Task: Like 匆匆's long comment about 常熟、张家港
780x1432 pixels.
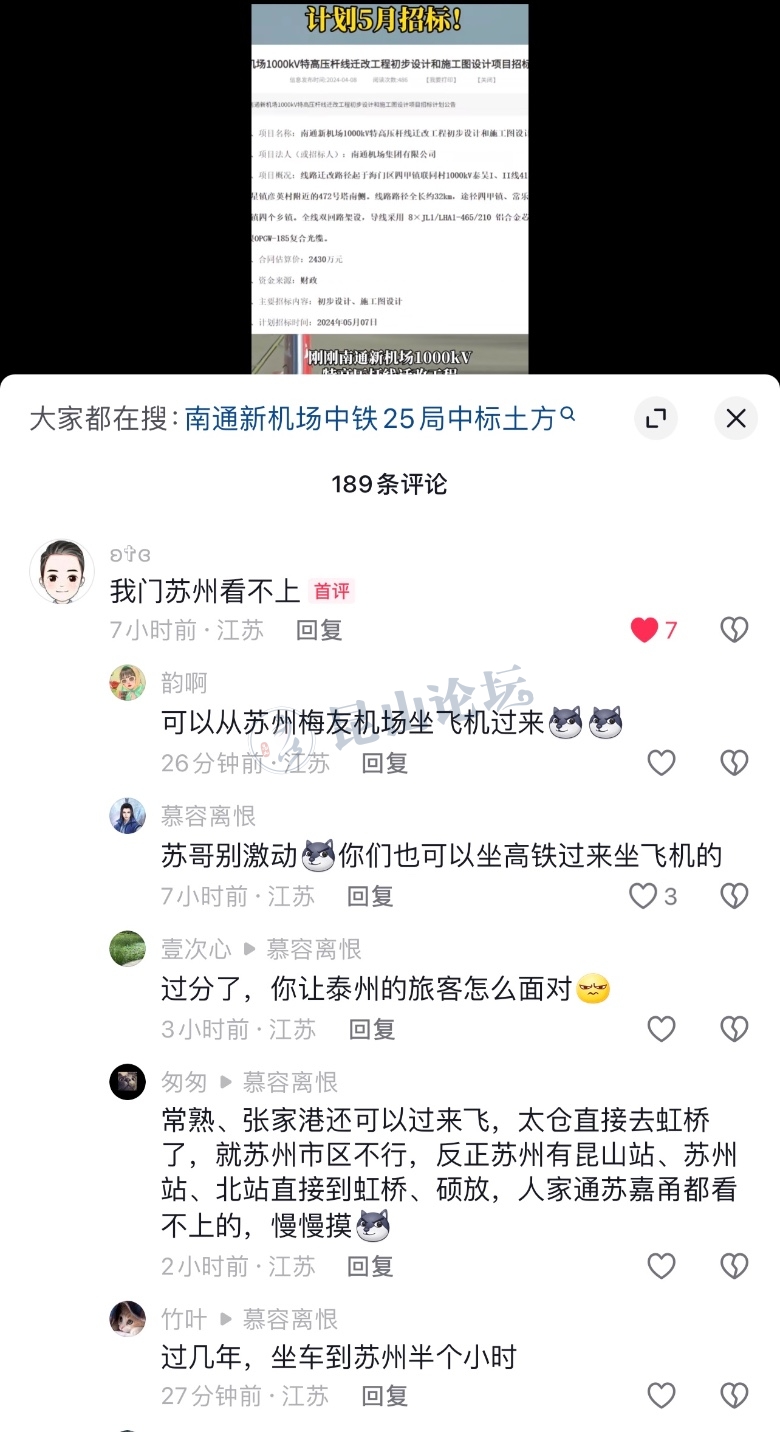Action: pos(661,1267)
